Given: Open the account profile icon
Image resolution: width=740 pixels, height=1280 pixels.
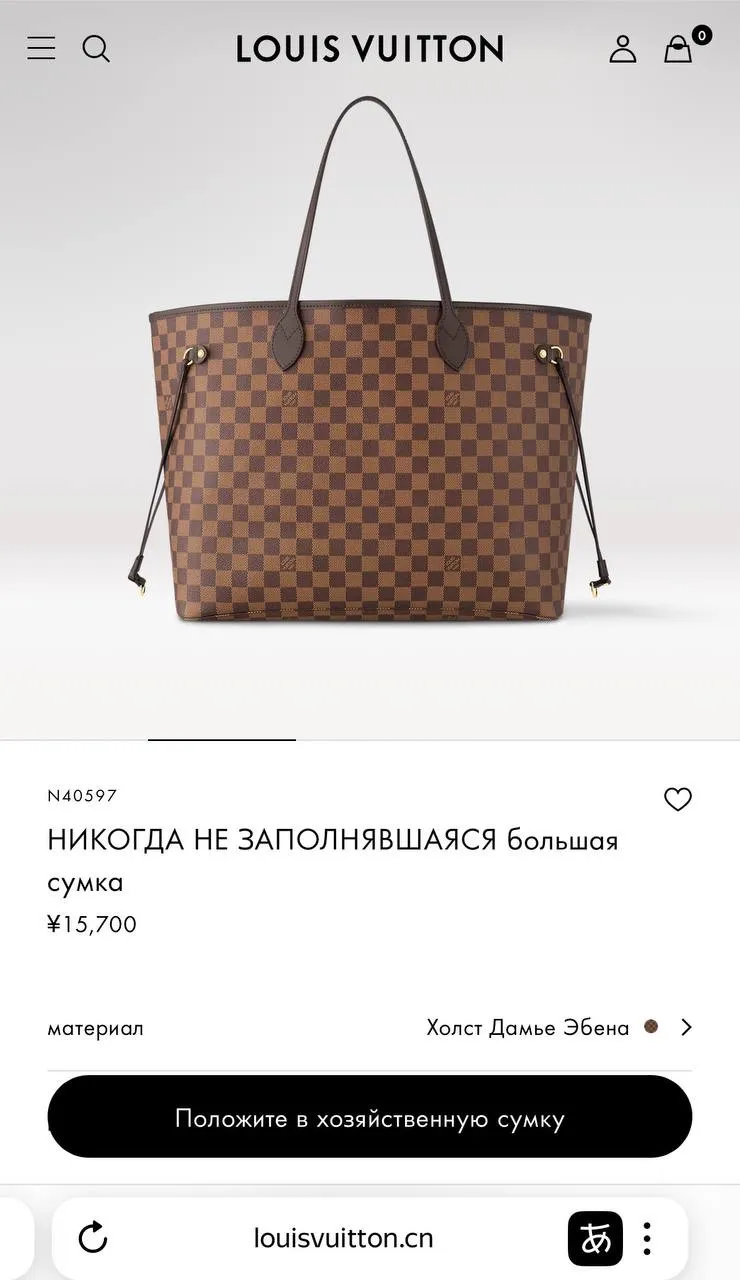Looking at the screenshot, I should tap(622, 48).
